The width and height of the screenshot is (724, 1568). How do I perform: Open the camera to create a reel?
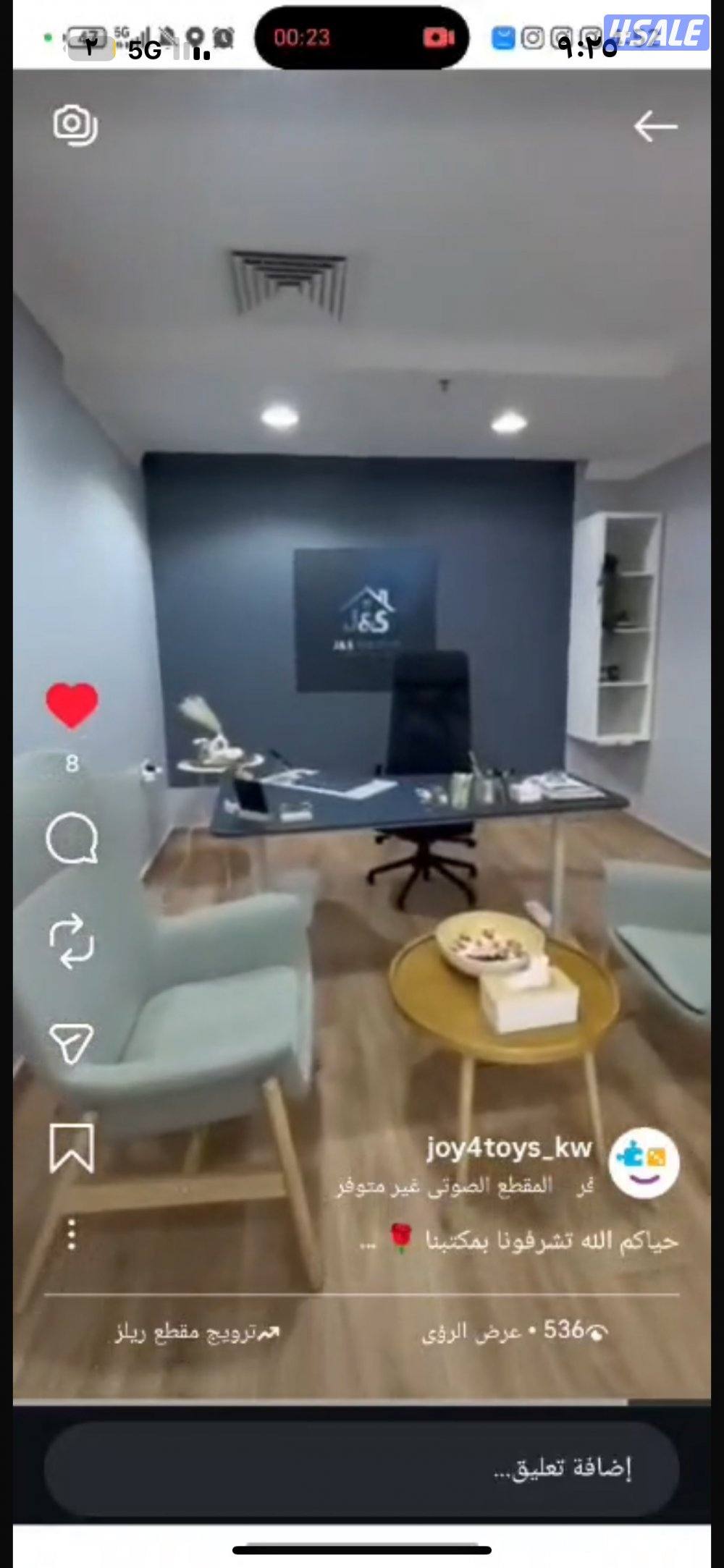point(75,126)
